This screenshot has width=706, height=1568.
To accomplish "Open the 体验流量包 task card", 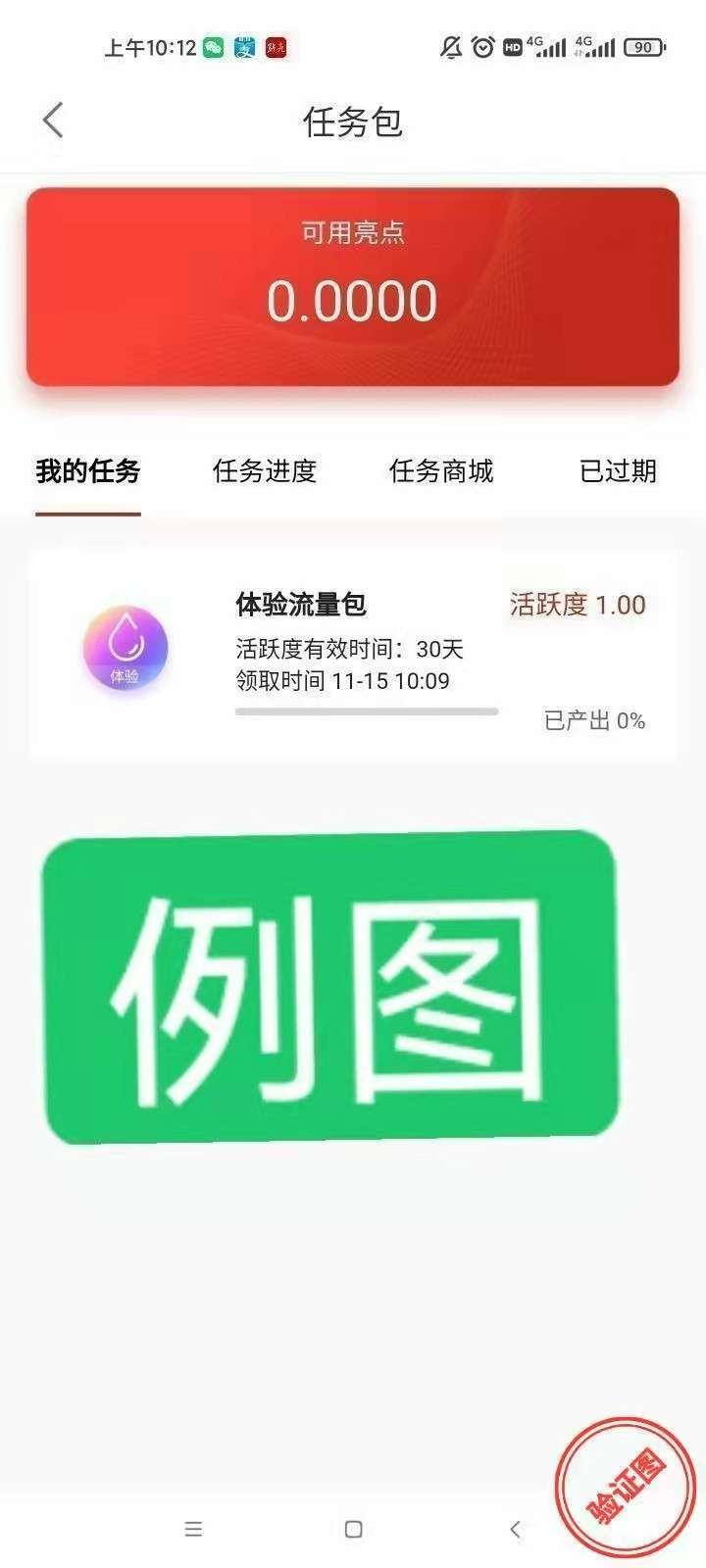I will point(353,655).
